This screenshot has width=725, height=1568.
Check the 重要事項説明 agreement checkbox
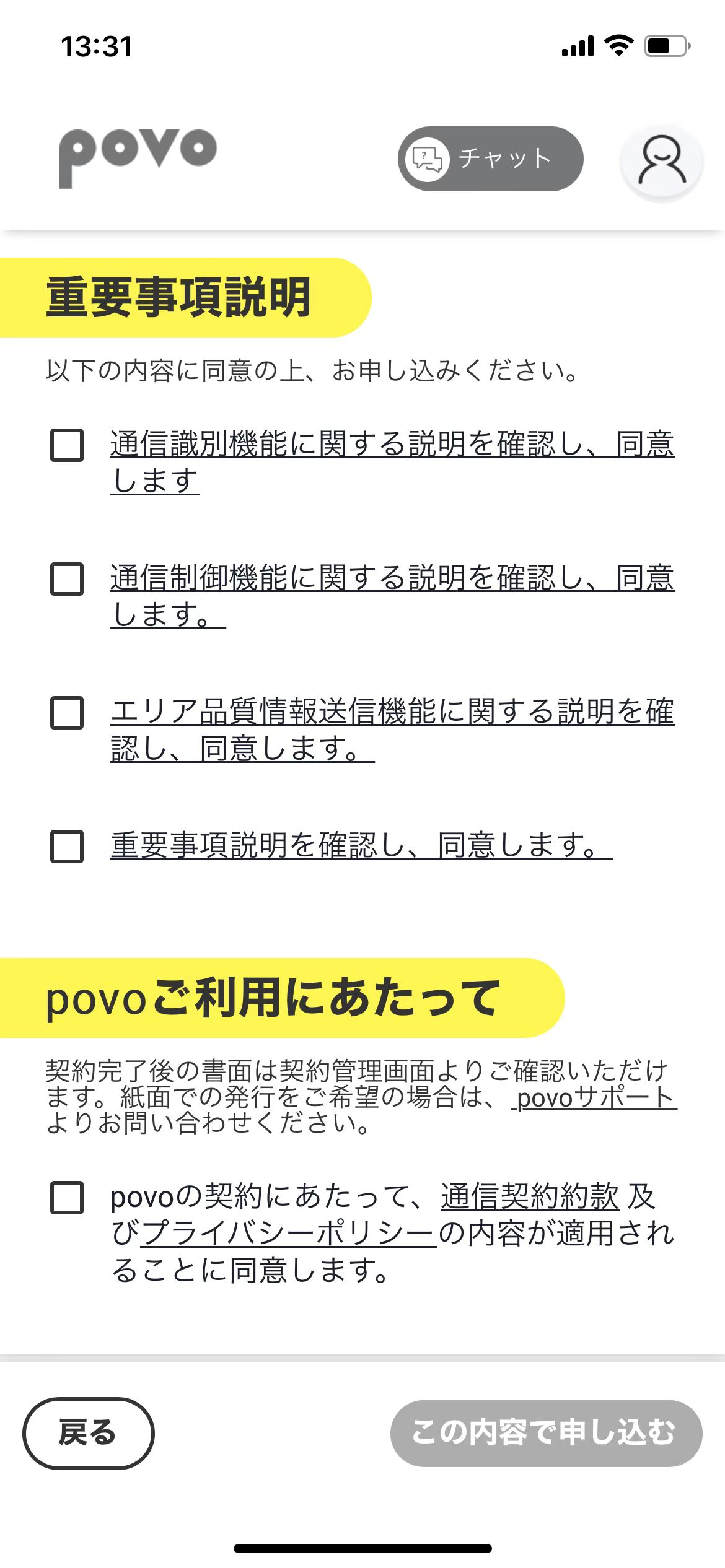(x=67, y=847)
